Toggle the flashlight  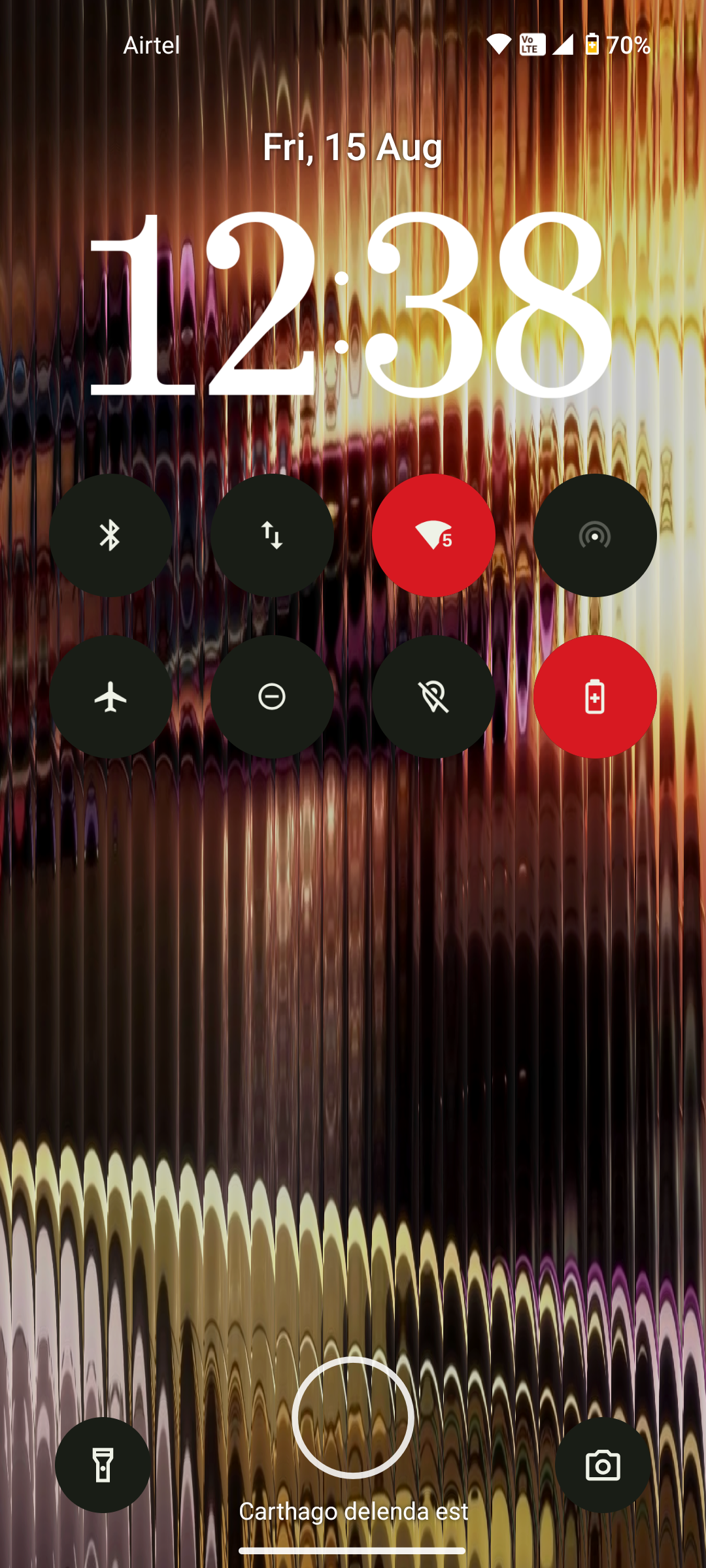click(103, 1465)
